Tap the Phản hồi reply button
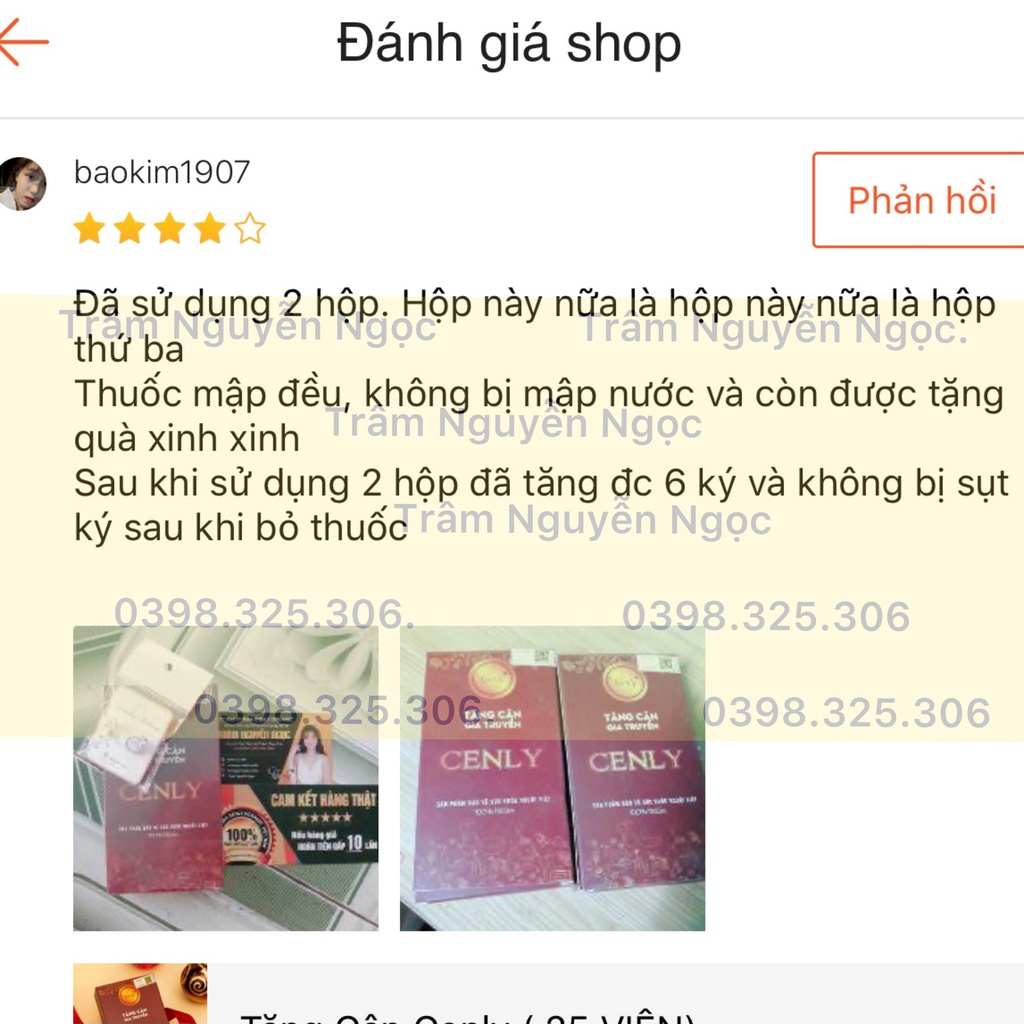 tap(920, 200)
